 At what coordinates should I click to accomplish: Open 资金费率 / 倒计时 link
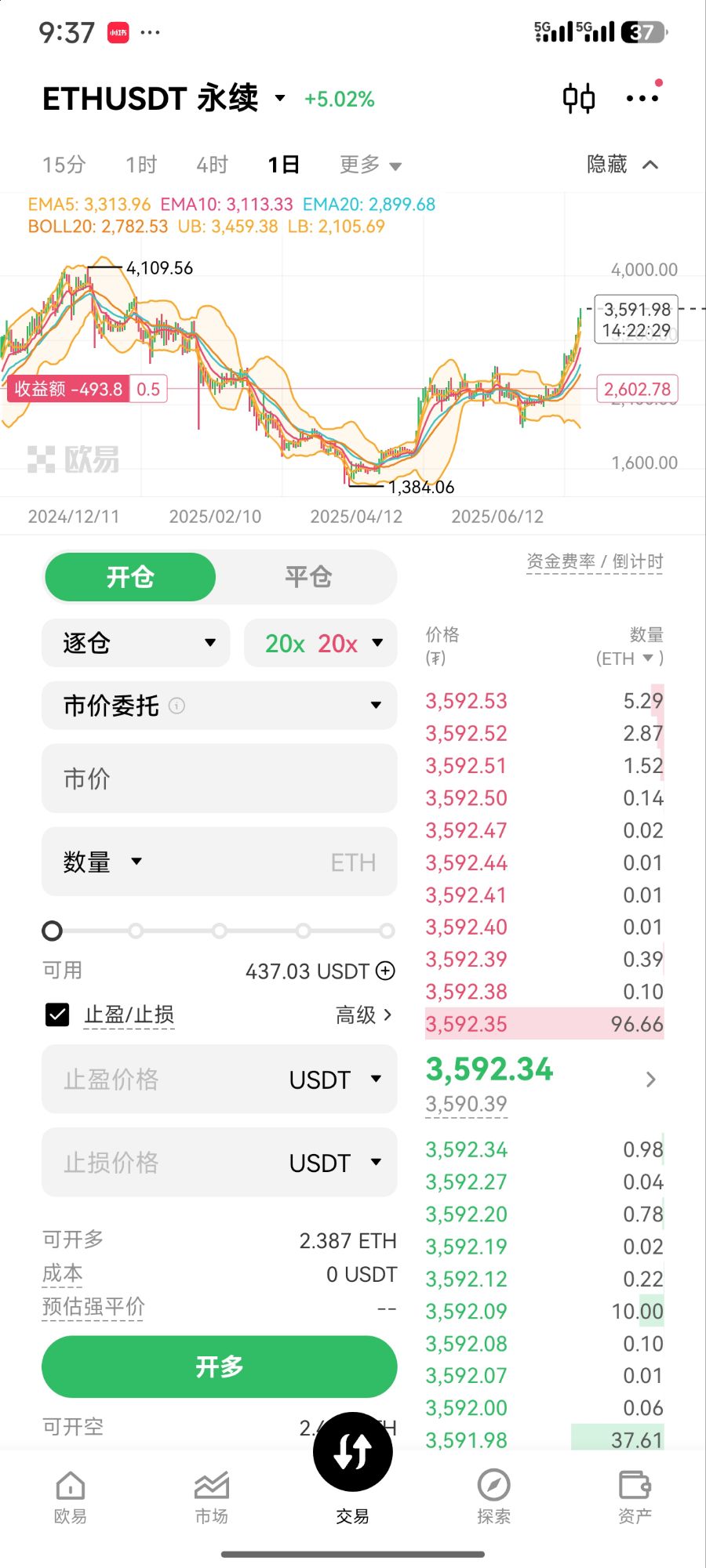pos(595,561)
